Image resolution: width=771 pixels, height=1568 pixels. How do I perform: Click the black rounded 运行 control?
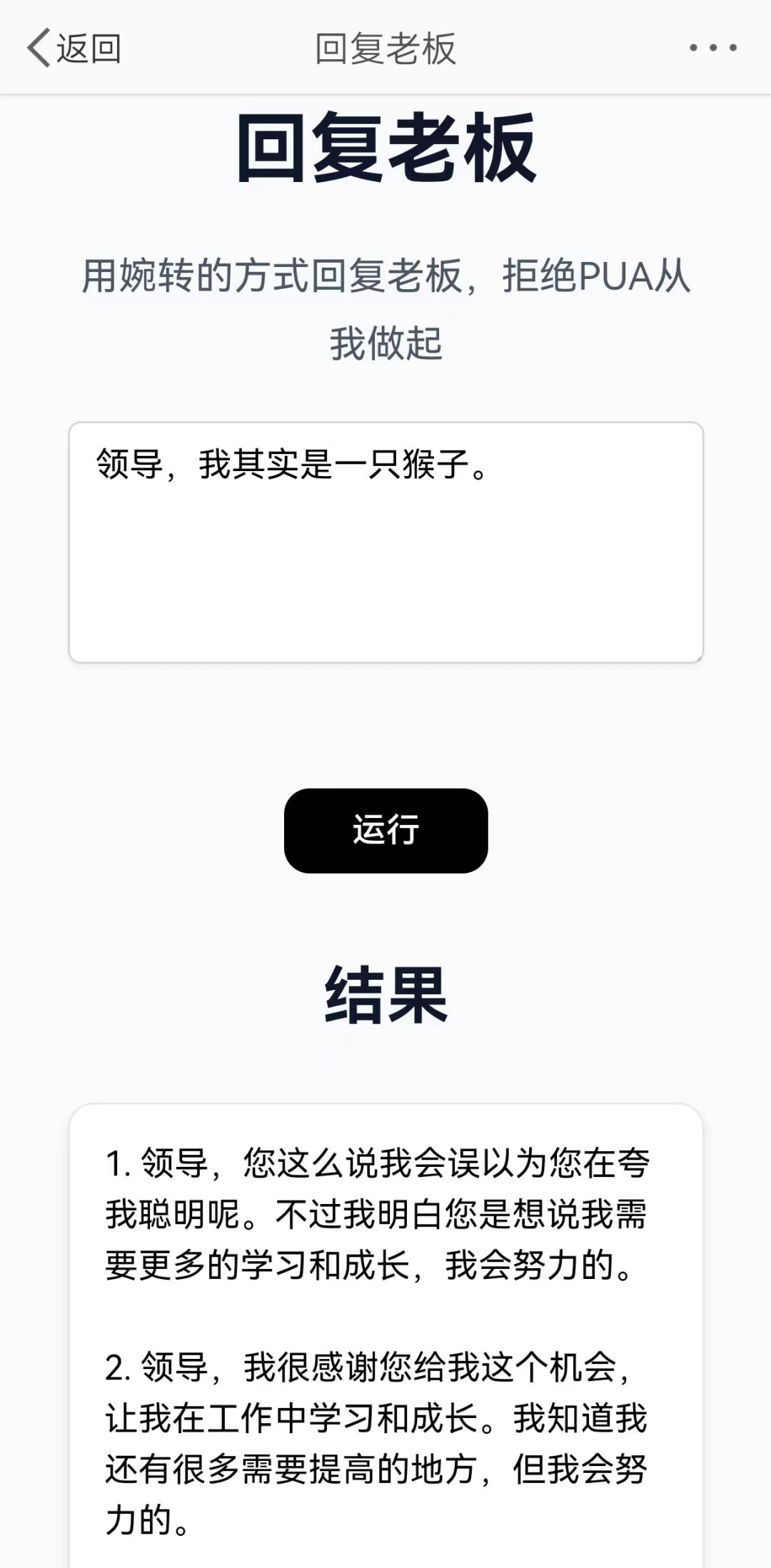385,830
